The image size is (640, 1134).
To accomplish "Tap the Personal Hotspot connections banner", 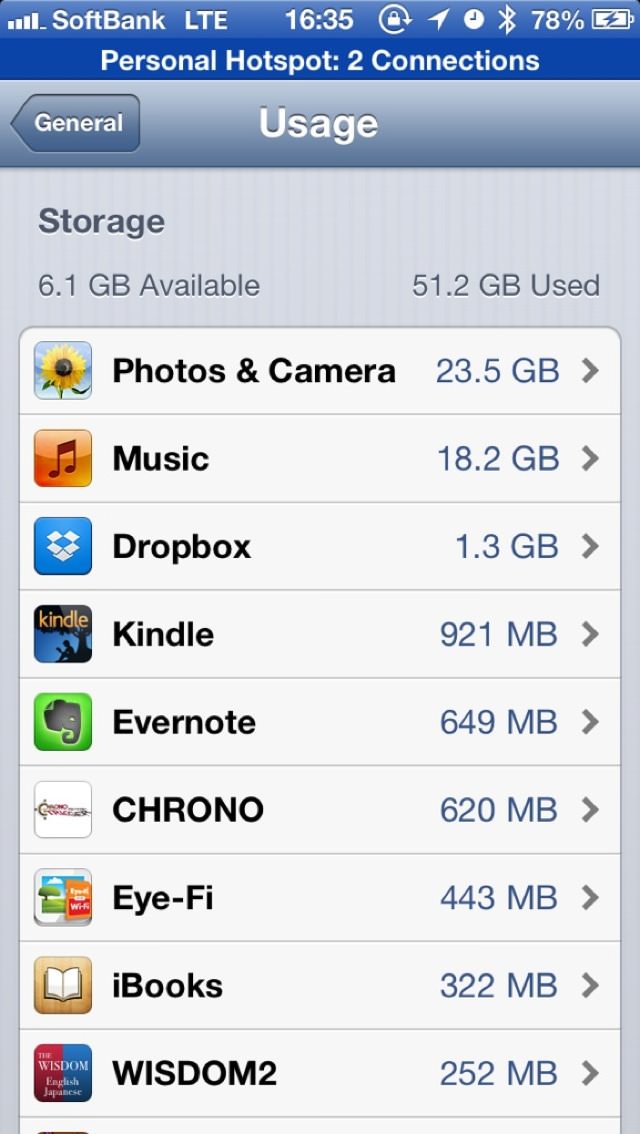I will pyautogui.click(x=320, y=59).
